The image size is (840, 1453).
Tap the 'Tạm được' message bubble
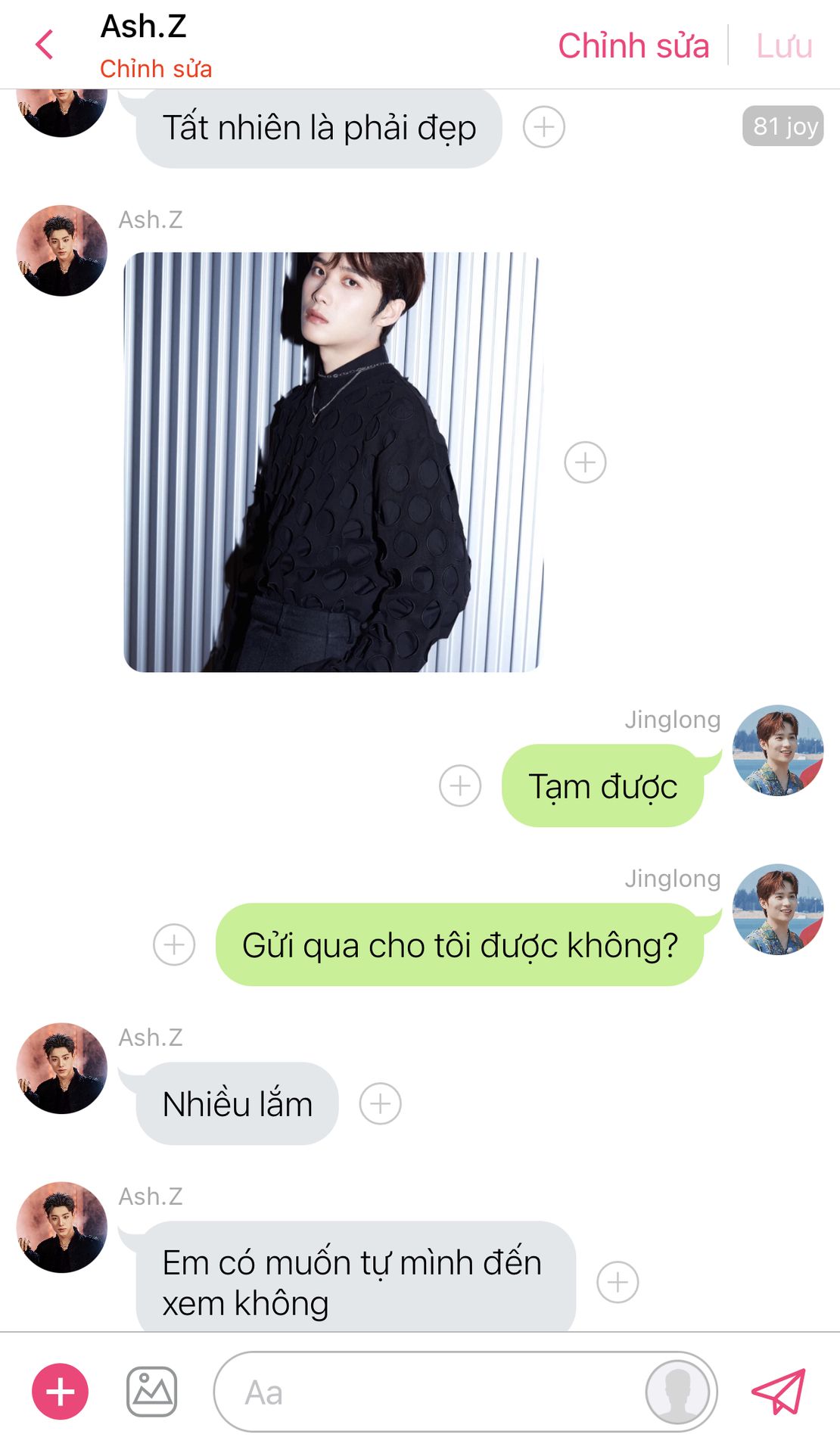[x=603, y=786]
